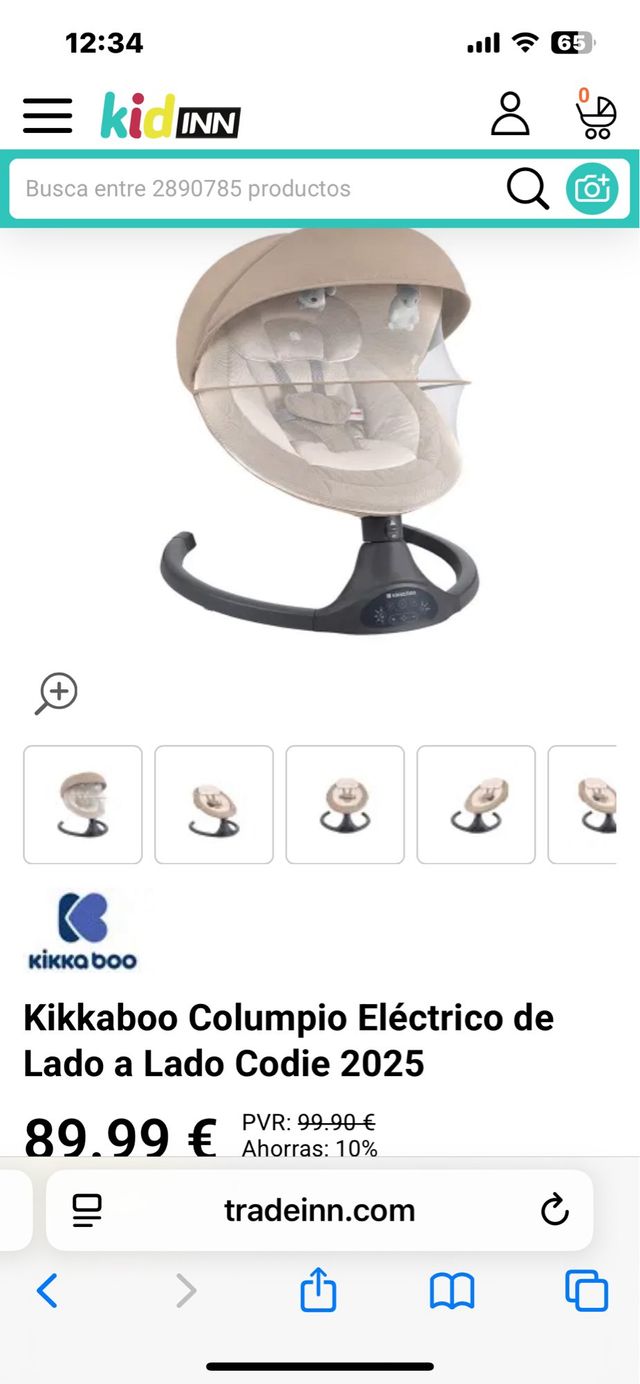Zoom into the product image

point(56,693)
